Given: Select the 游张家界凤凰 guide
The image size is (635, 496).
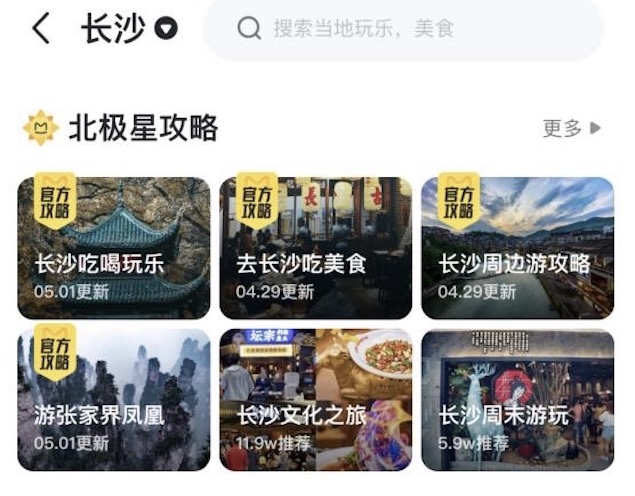Looking at the screenshot, I should (x=114, y=399).
